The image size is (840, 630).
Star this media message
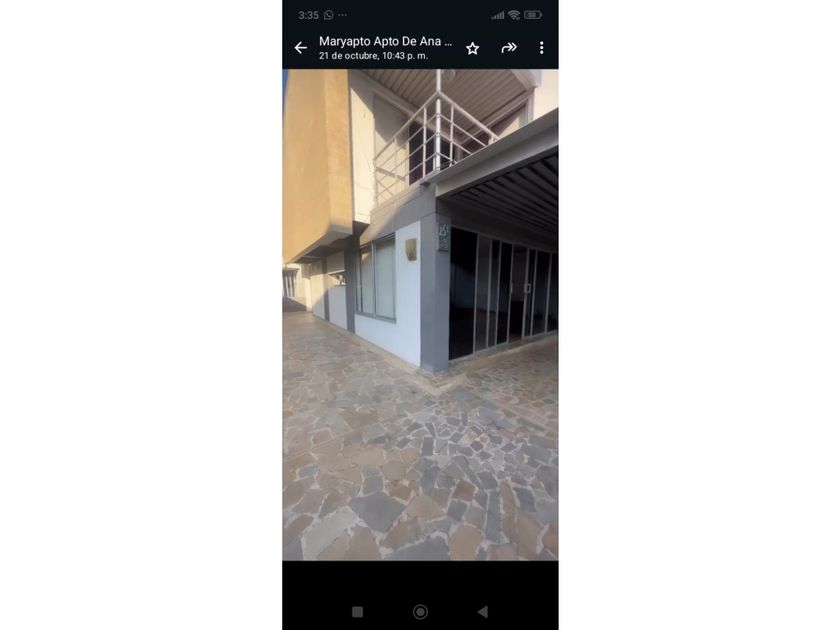pyautogui.click(x=472, y=49)
